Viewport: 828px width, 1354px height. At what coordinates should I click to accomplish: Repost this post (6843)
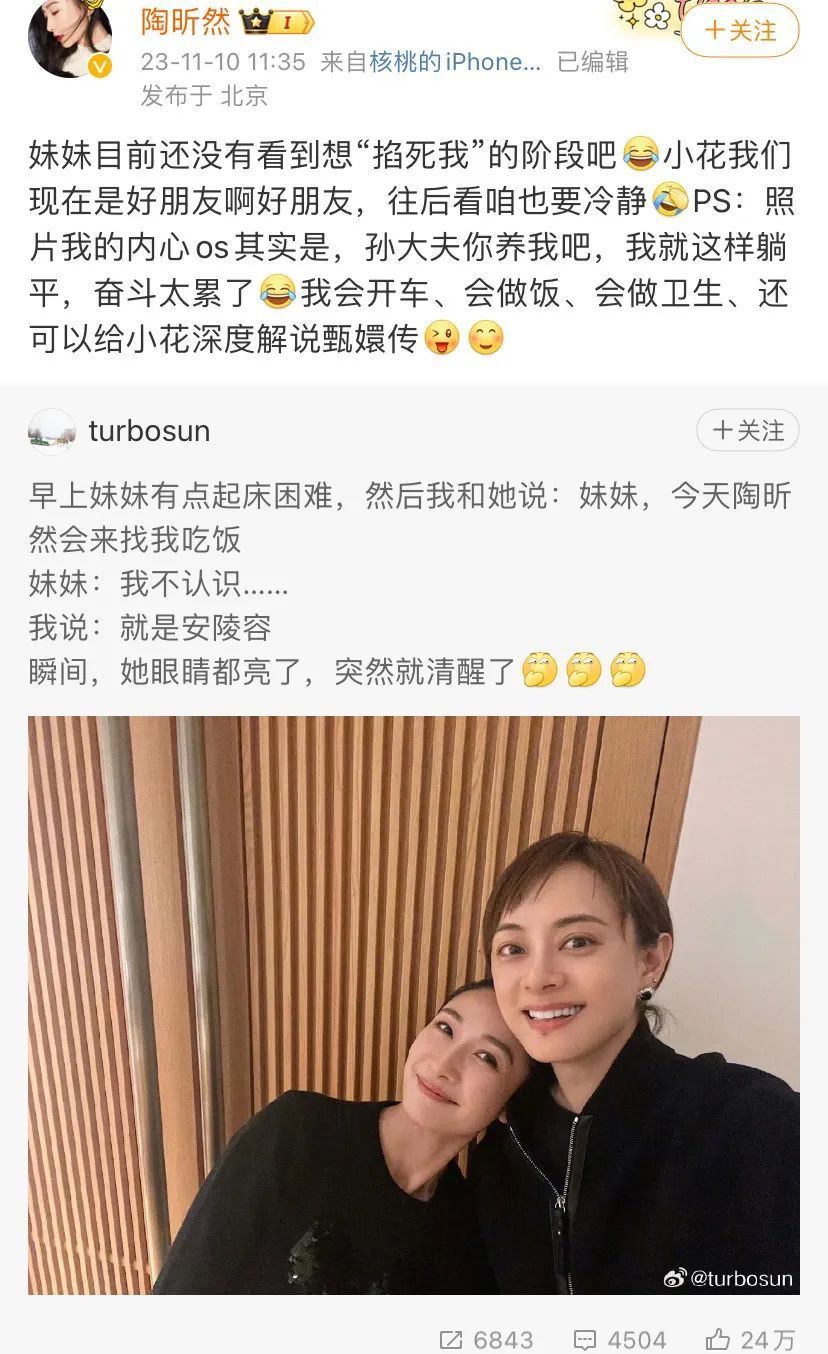[487, 1338]
